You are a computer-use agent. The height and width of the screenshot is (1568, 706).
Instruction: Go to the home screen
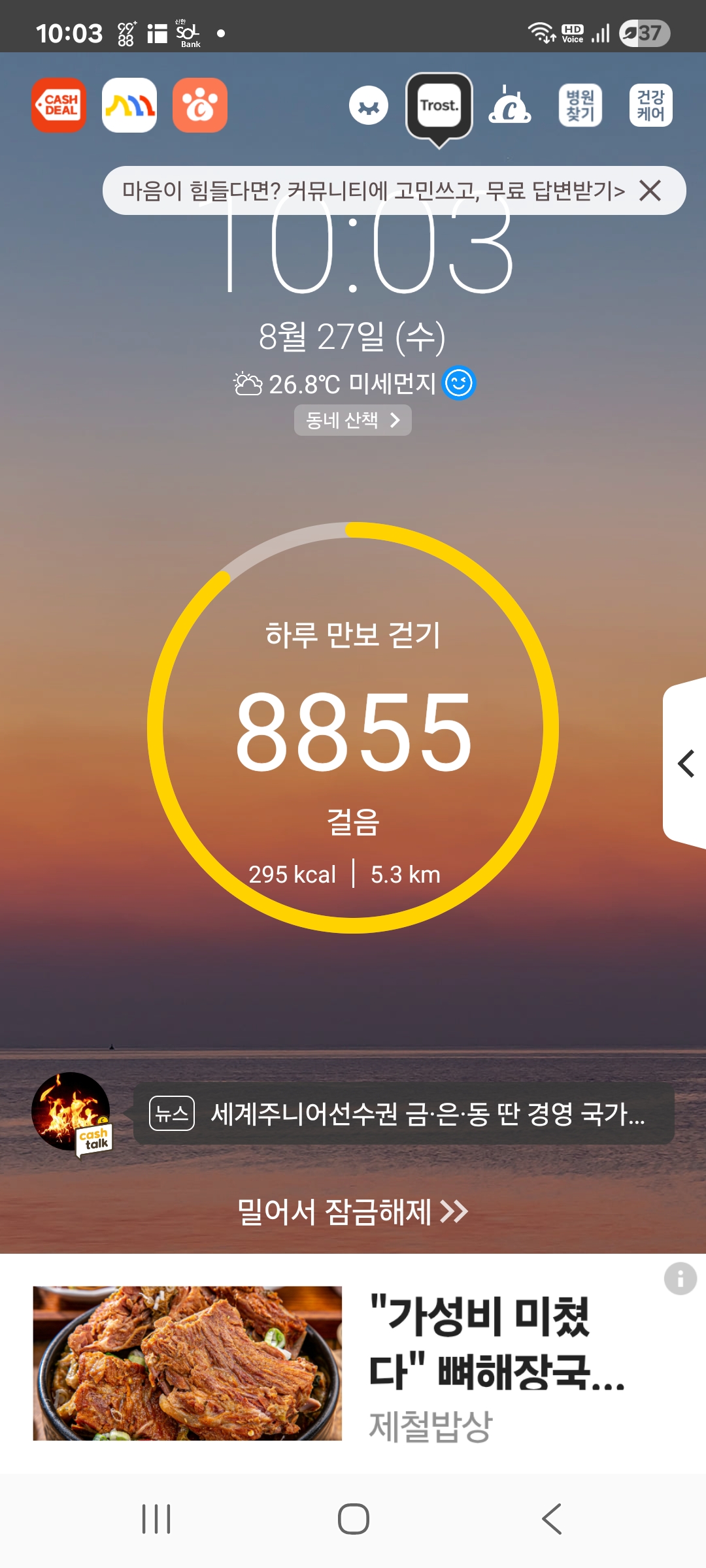(x=353, y=1519)
